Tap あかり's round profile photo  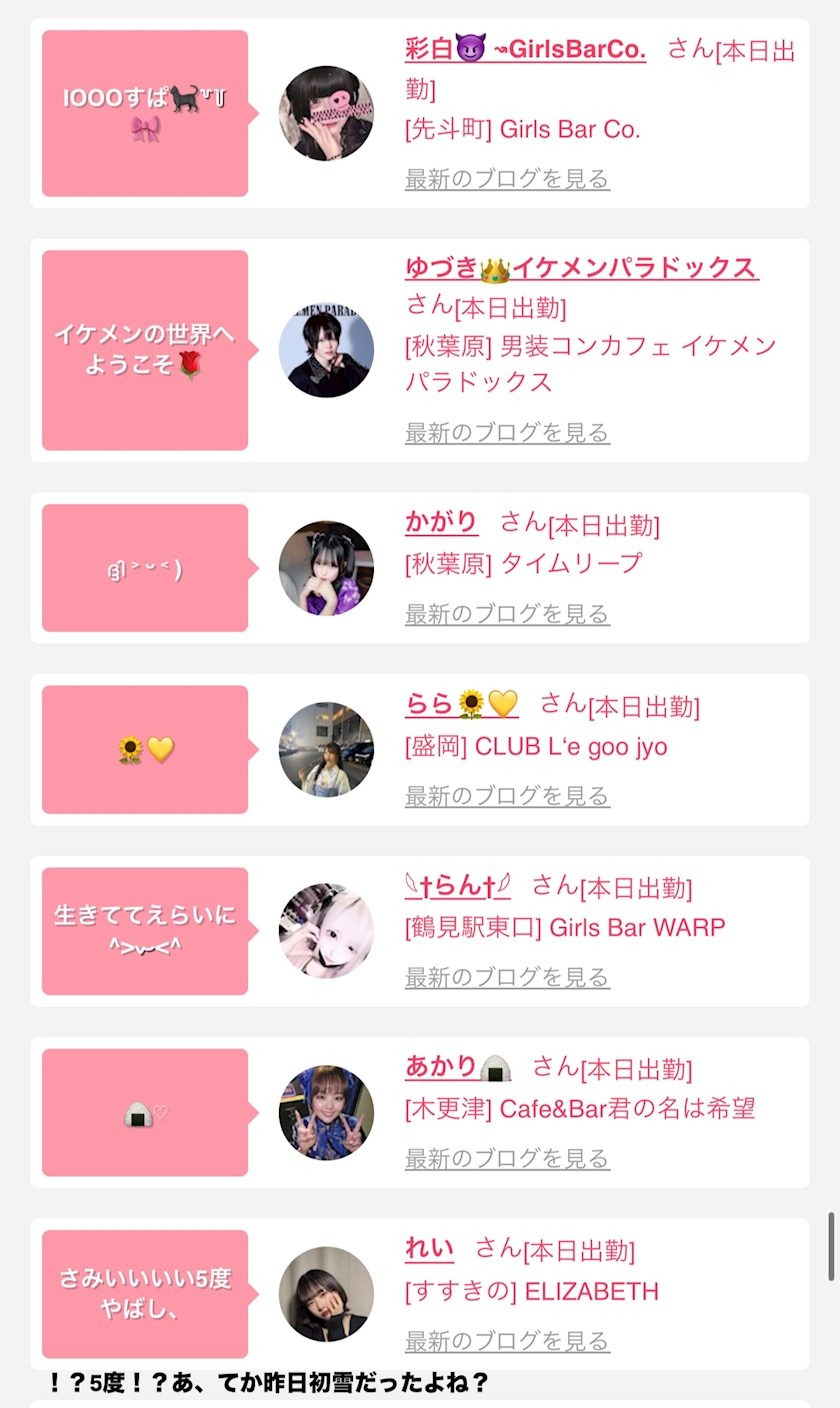point(326,1113)
